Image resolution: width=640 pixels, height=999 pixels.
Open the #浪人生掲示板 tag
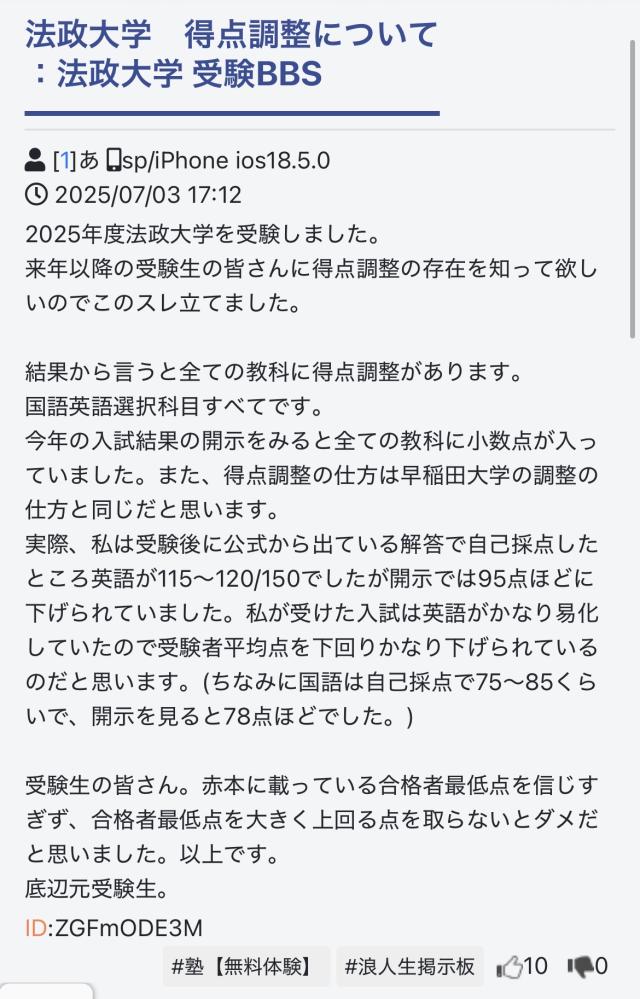point(409,966)
